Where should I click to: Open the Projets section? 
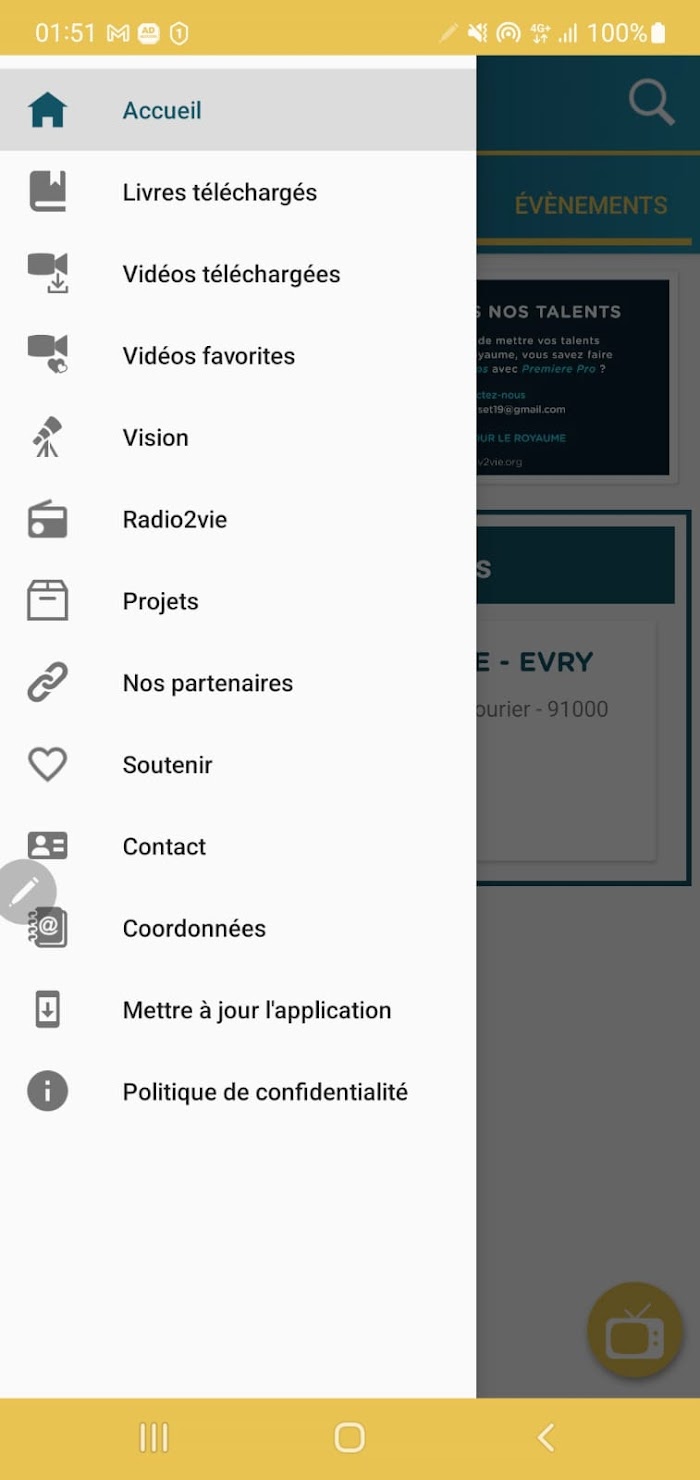coord(238,602)
